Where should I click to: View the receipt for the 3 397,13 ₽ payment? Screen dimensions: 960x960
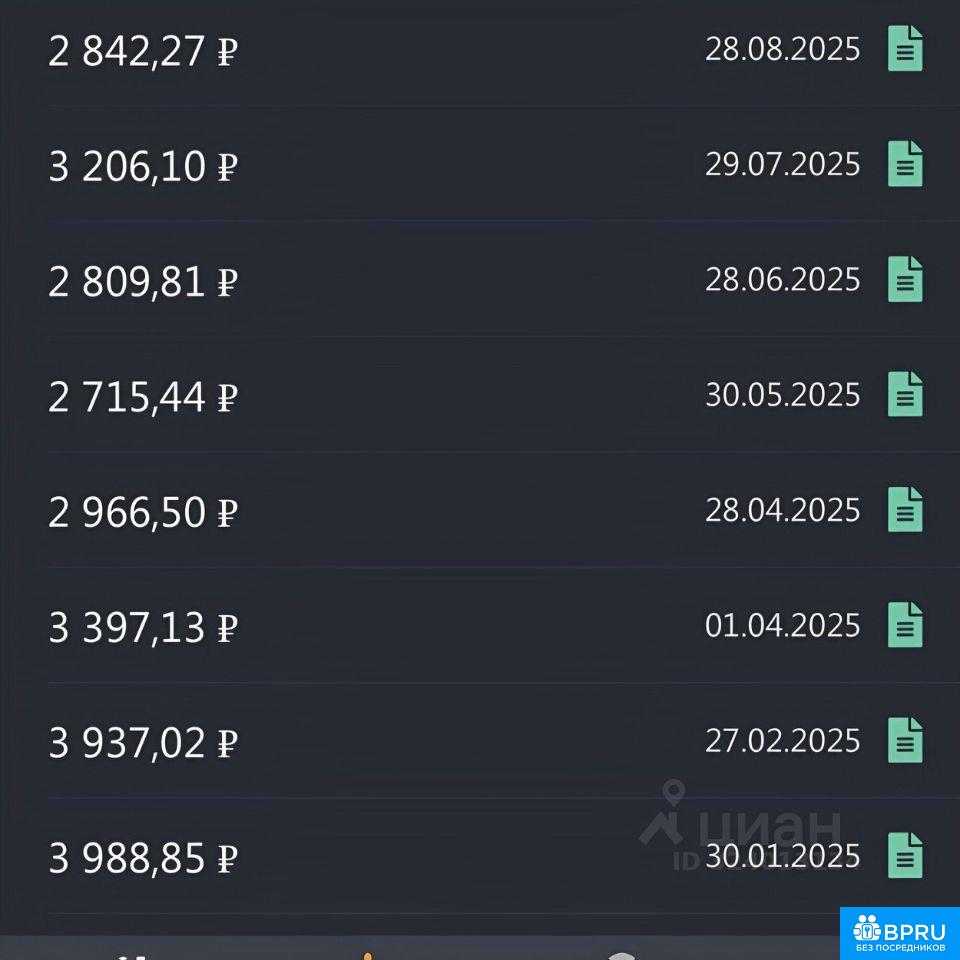tap(905, 625)
